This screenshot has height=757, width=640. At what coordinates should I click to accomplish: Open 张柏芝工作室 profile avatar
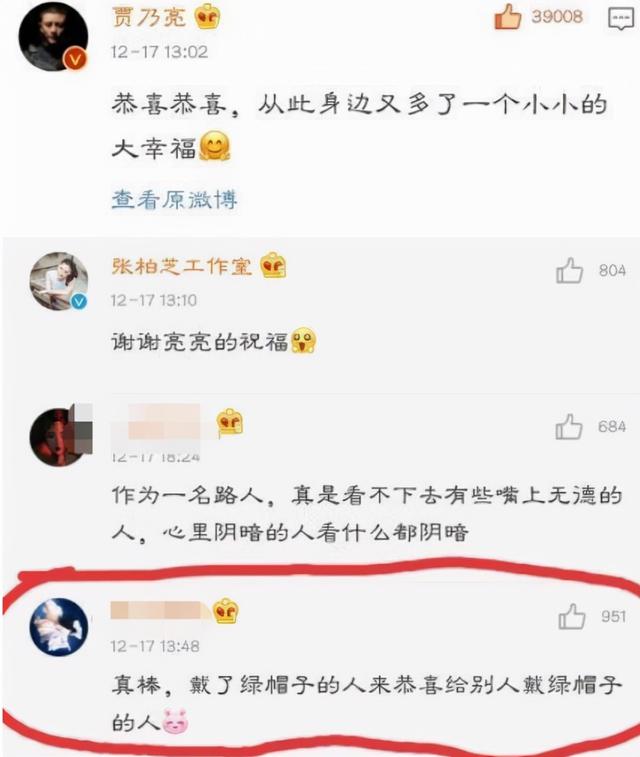58,282
